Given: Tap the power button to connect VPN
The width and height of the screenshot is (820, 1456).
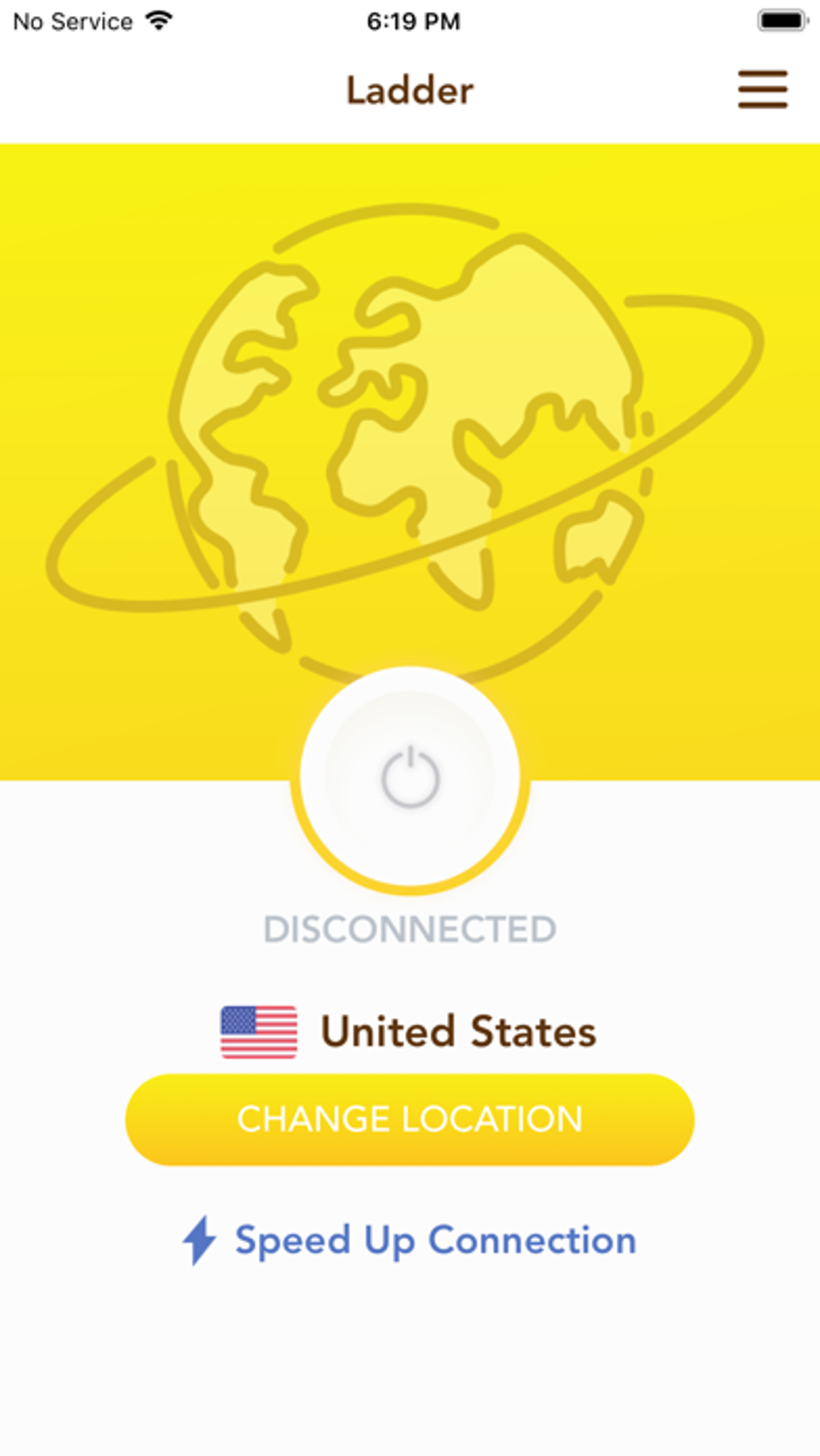Looking at the screenshot, I should coord(410,778).
